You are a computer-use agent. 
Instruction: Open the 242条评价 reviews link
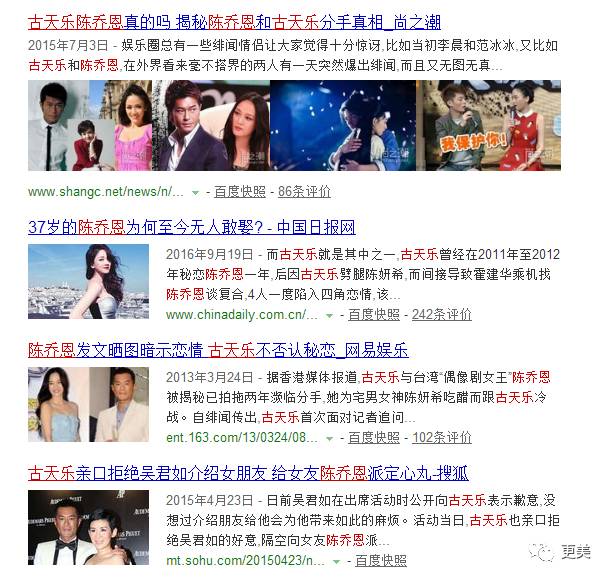click(x=441, y=314)
